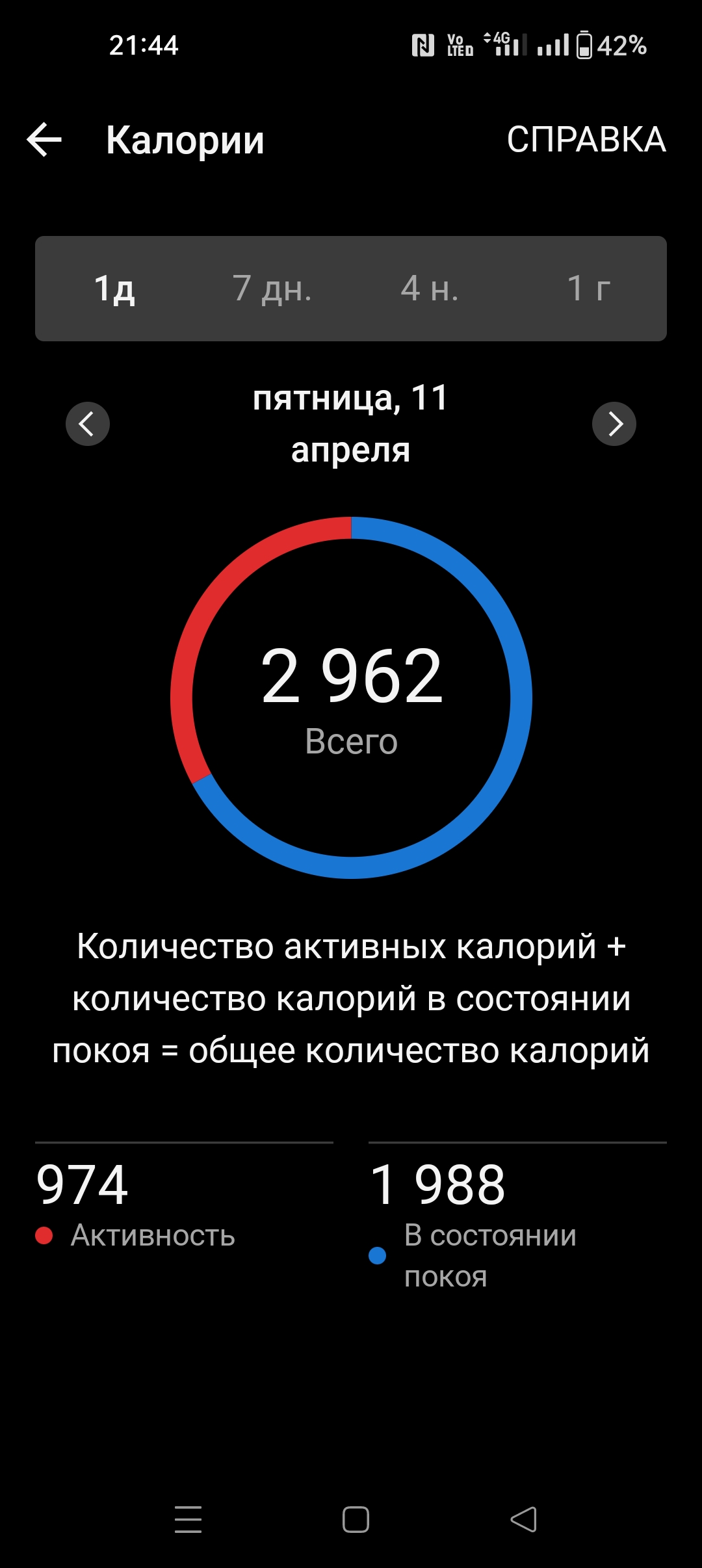Viewport: 702px width, 1568px height.
Task: Switch to the 4 н. view
Action: [x=430, y=289]
